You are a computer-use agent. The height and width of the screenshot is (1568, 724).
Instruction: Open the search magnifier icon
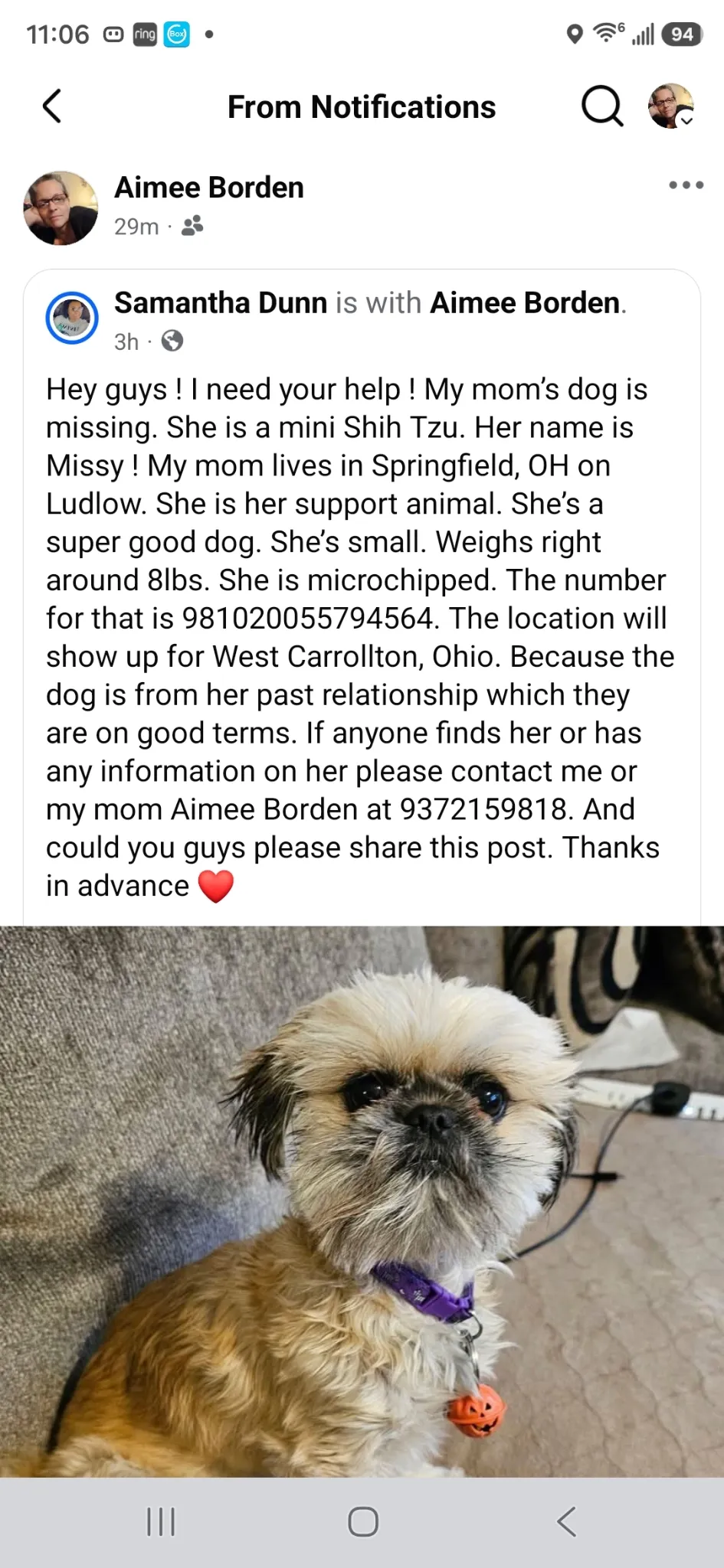[x=602, y=106]
